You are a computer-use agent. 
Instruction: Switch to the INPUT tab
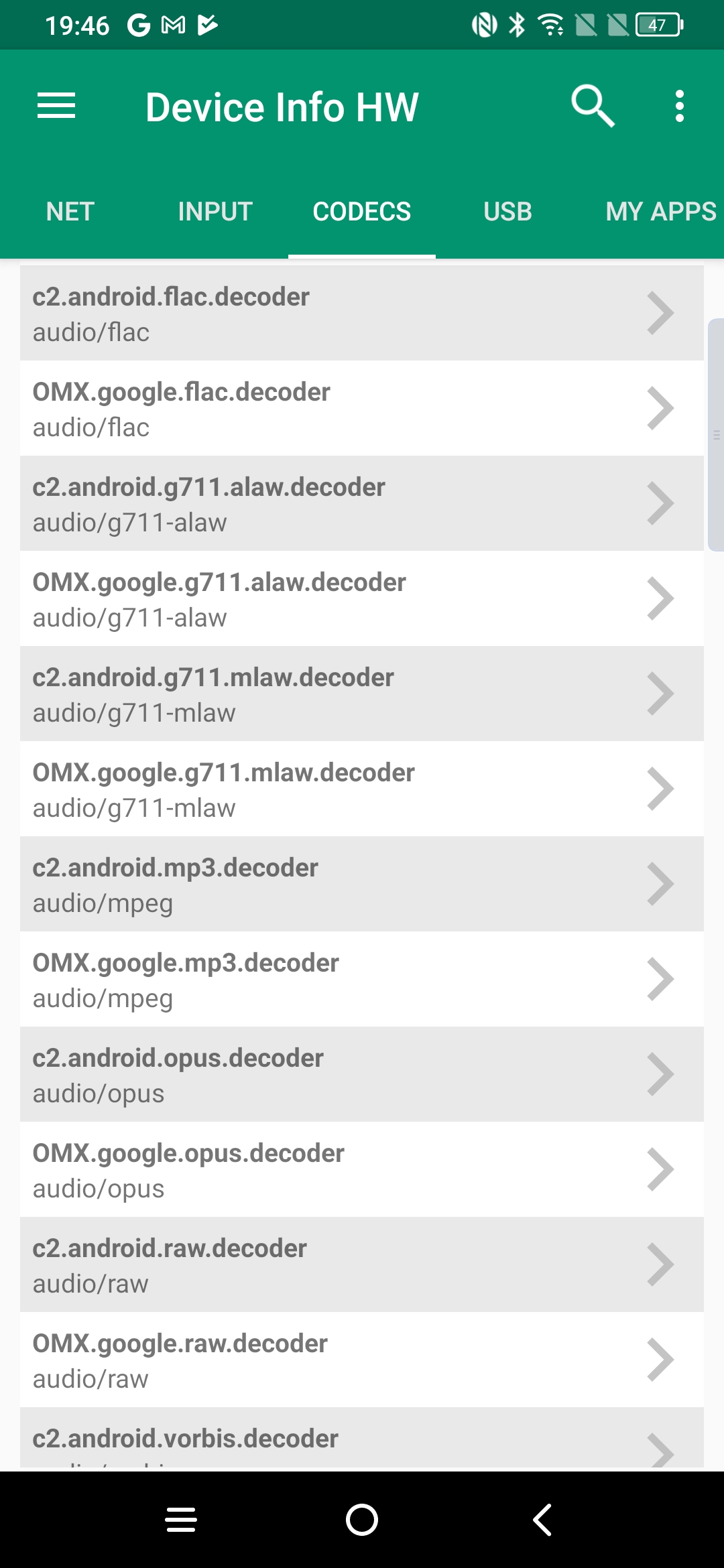(215, 212)
